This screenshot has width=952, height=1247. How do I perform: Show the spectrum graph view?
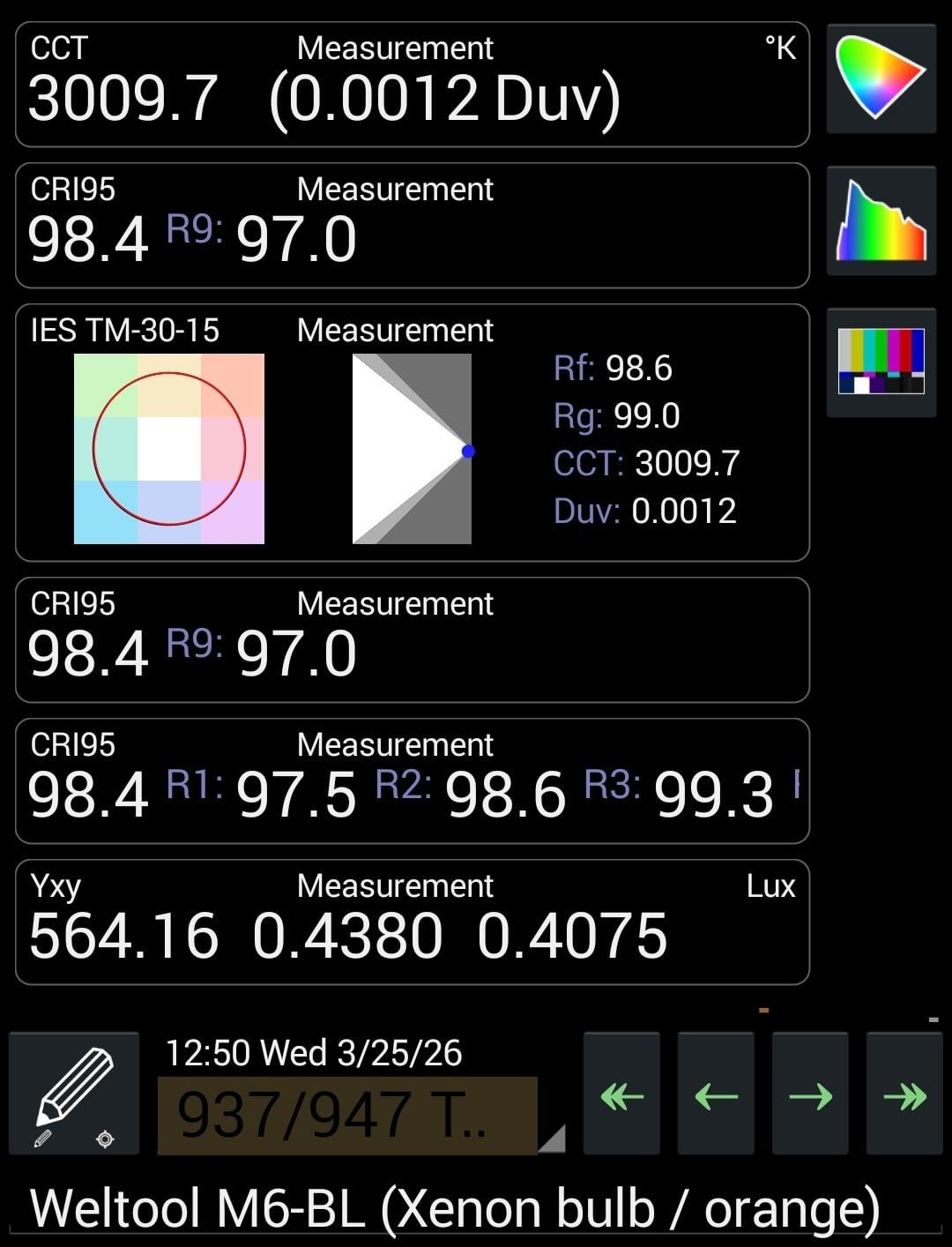coord(881,220)
